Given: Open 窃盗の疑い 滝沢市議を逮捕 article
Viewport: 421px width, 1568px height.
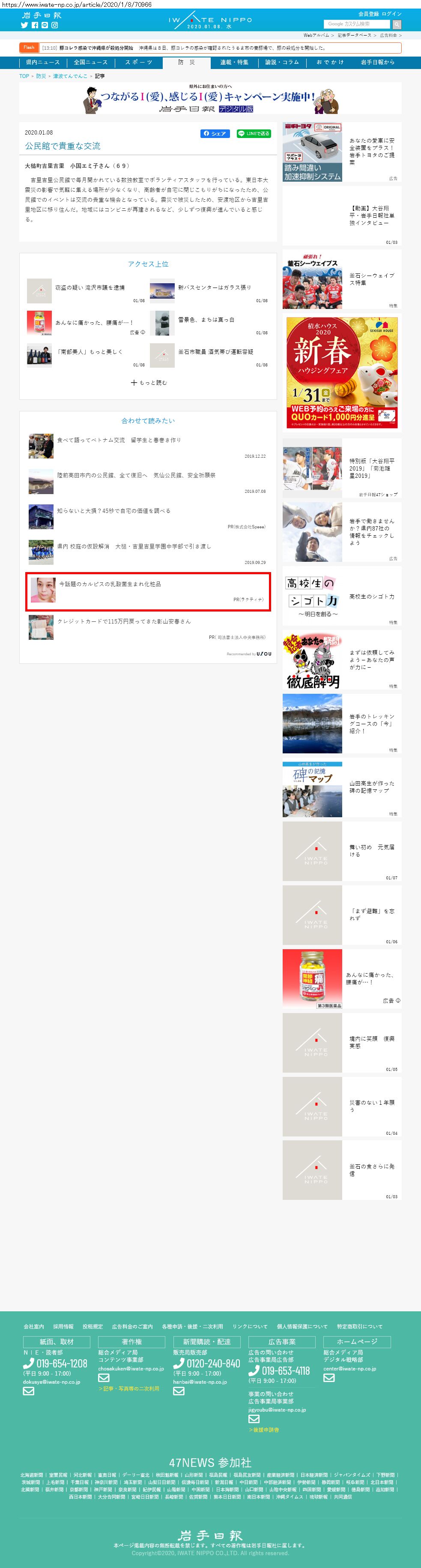Looking at the screenshot, I should pyautogui.click(x=90, y=287).
